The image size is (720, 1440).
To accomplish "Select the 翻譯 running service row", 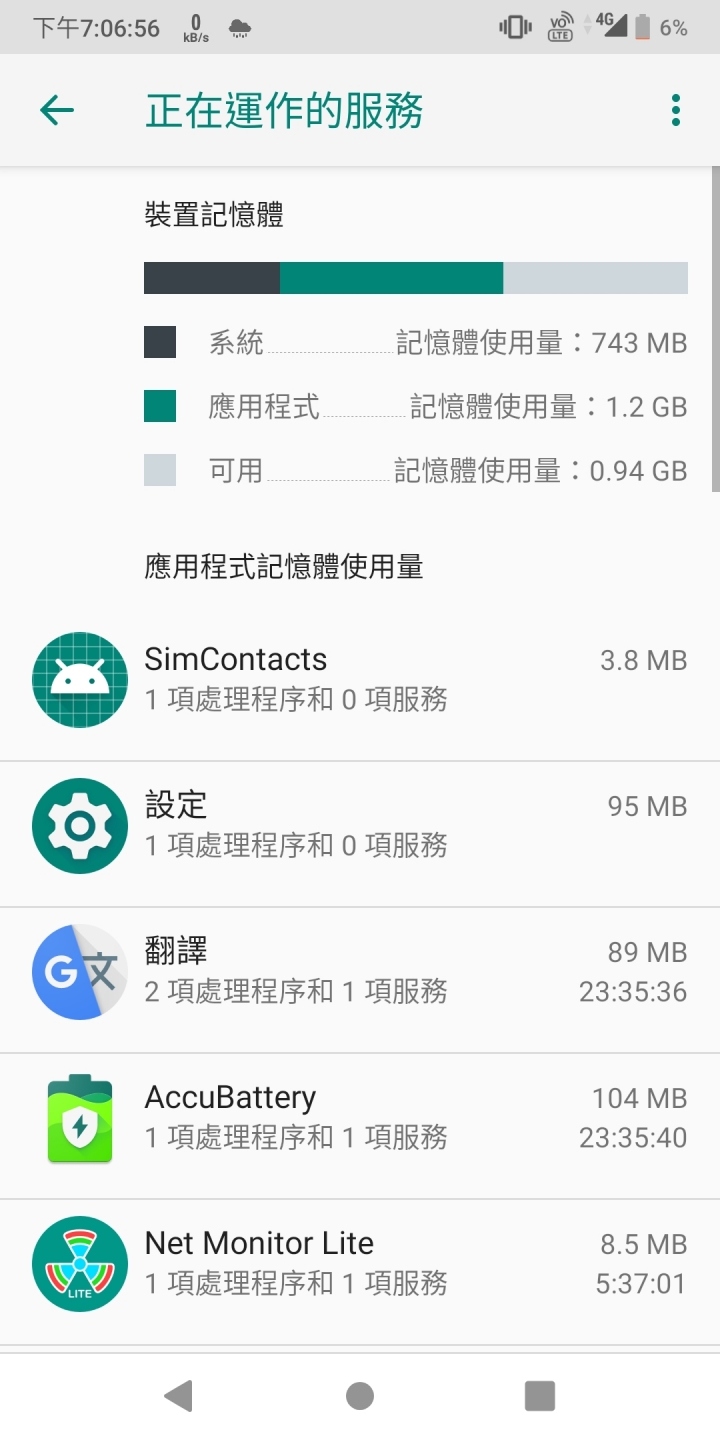I will click(x=360, y=980).
